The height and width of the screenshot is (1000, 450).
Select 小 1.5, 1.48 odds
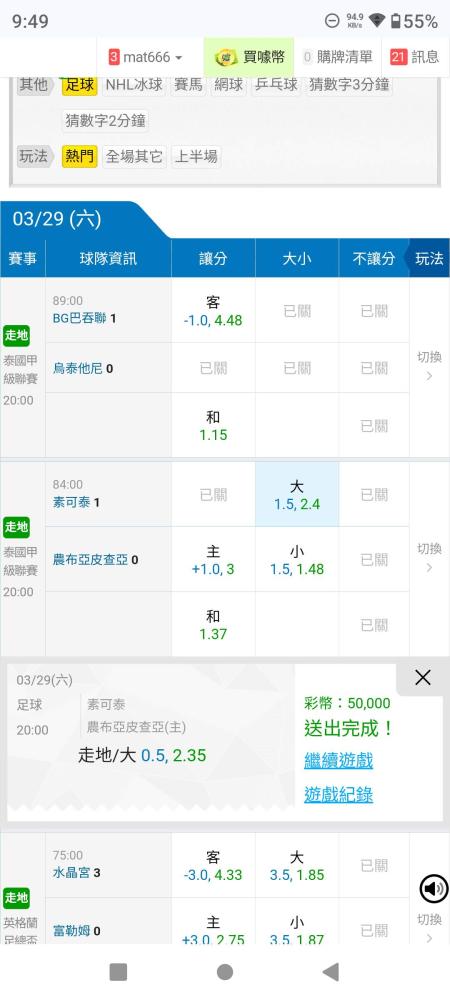297,559
